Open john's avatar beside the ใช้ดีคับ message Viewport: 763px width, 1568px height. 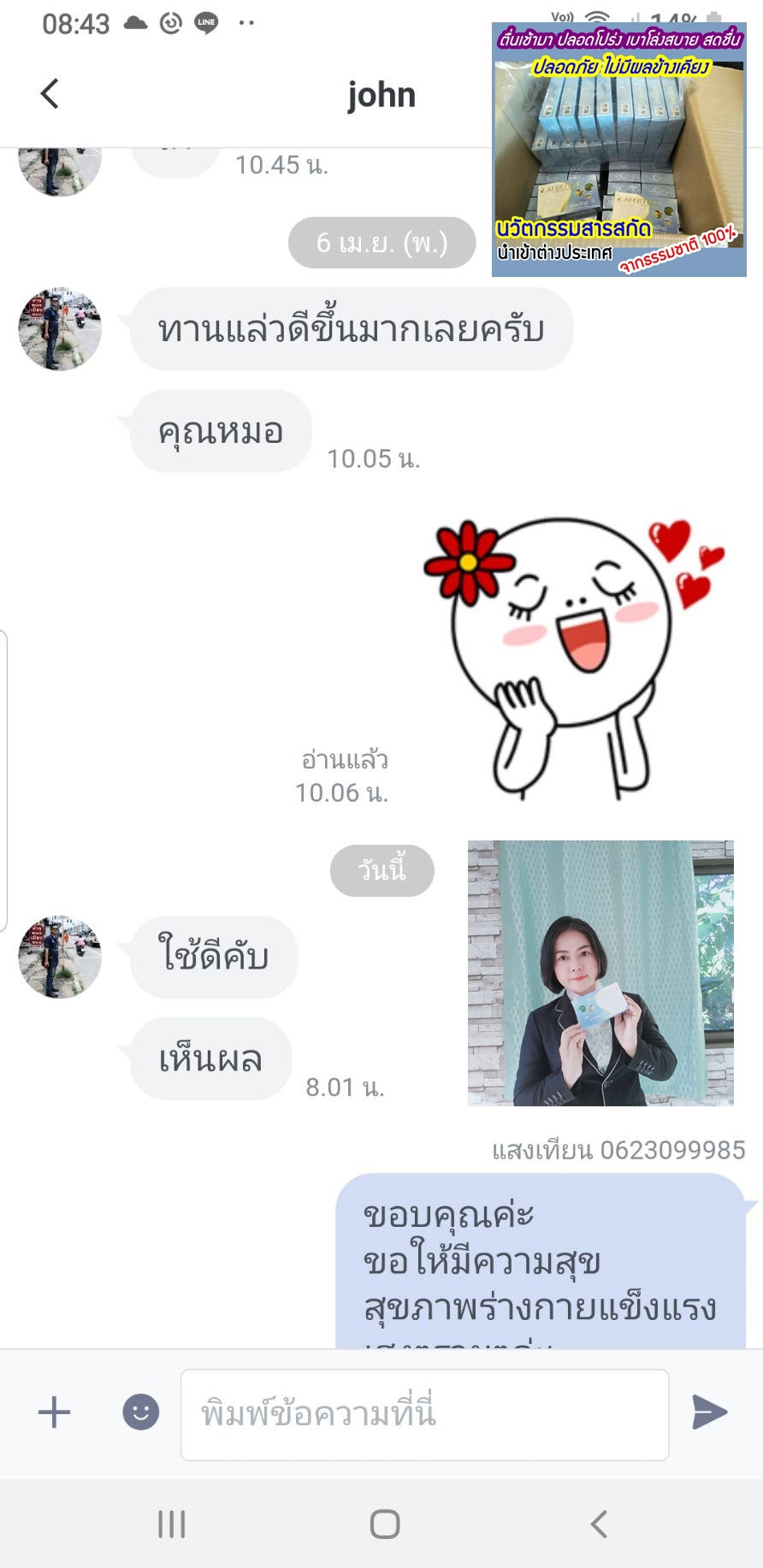point(60,957)
